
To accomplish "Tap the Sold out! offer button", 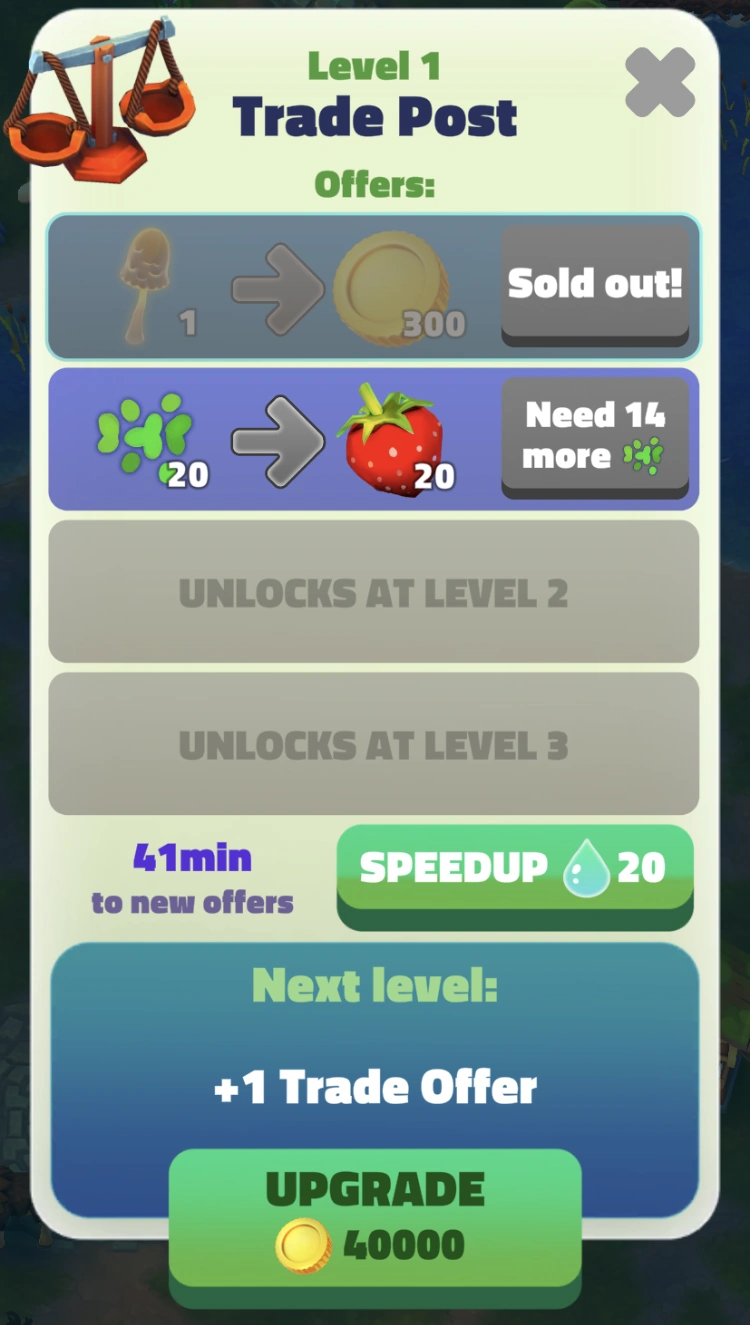I will [x=595, y=284].
